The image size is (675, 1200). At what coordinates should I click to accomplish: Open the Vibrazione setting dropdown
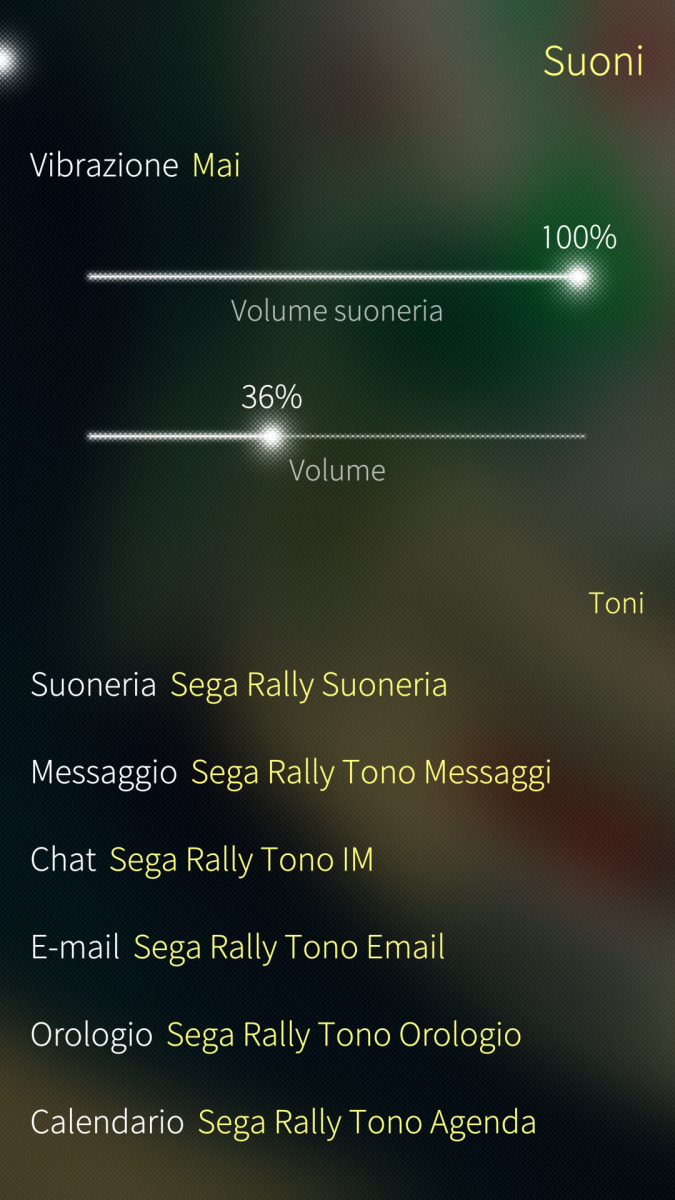tap(135, 165)
